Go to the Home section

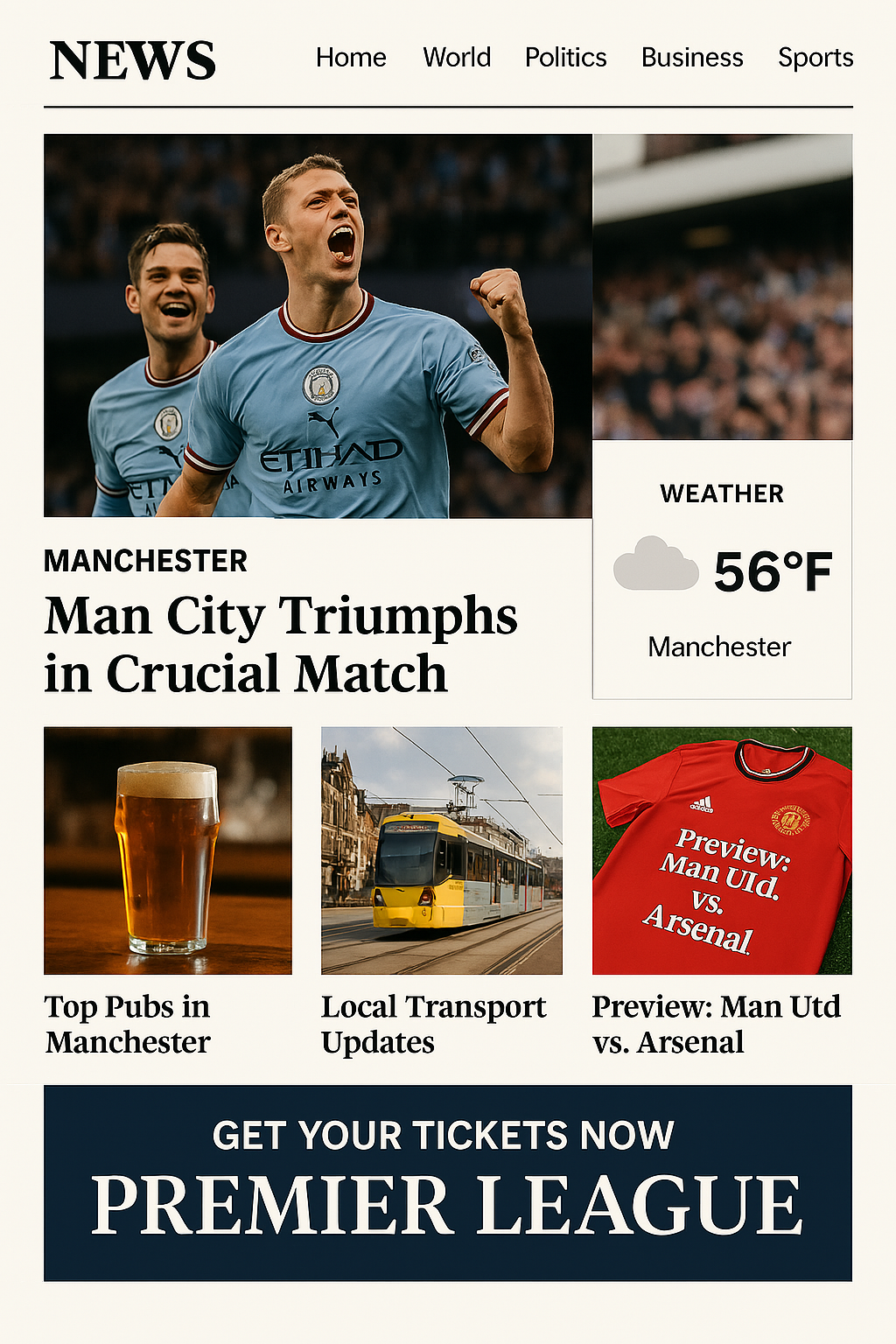pos(351,58)
